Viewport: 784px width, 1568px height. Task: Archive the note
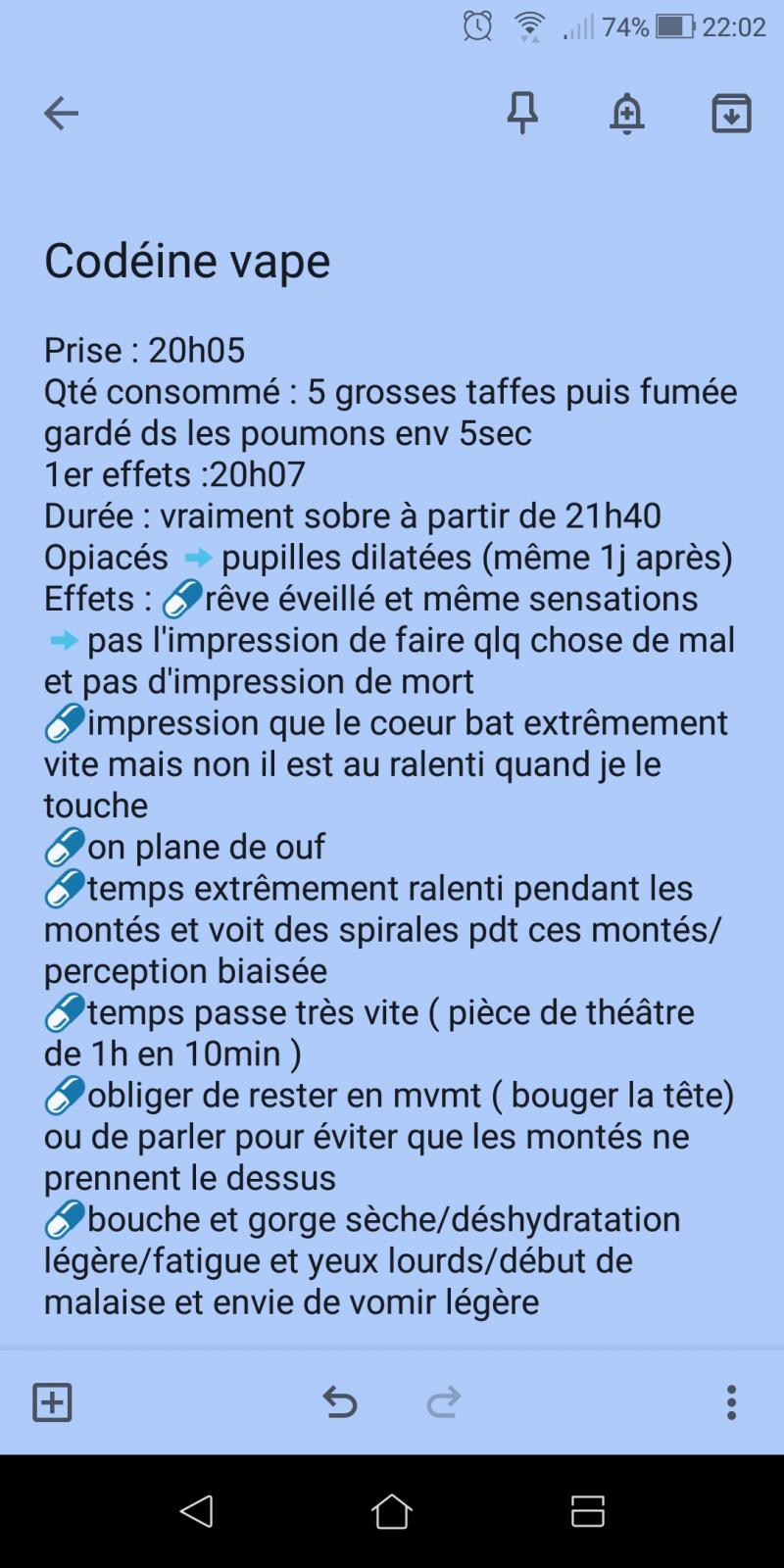pyautogui.click(x=731, y=114)
